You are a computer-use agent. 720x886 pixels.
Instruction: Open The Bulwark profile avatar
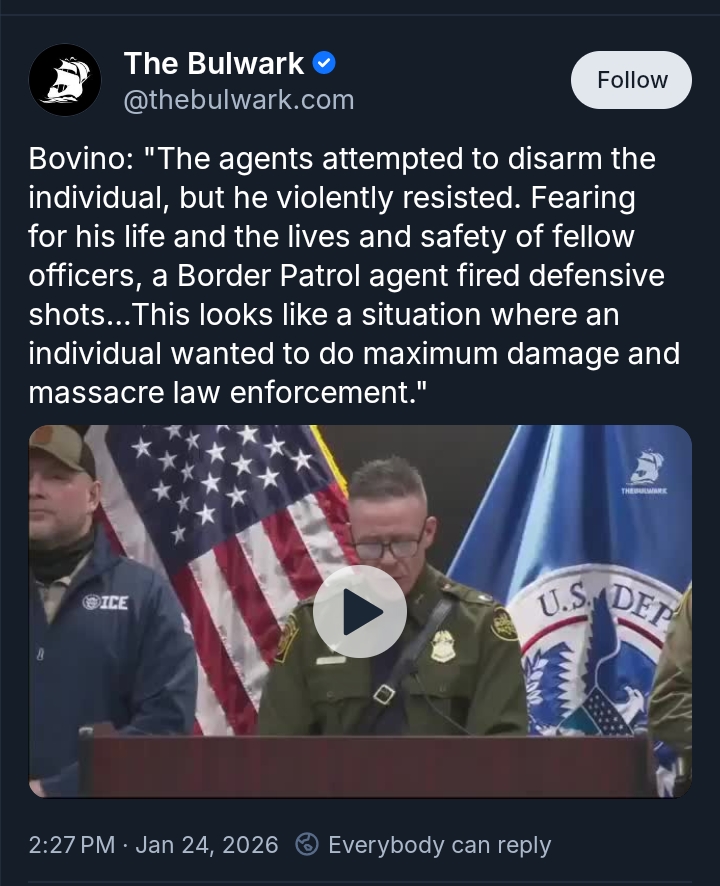[65, 80]
